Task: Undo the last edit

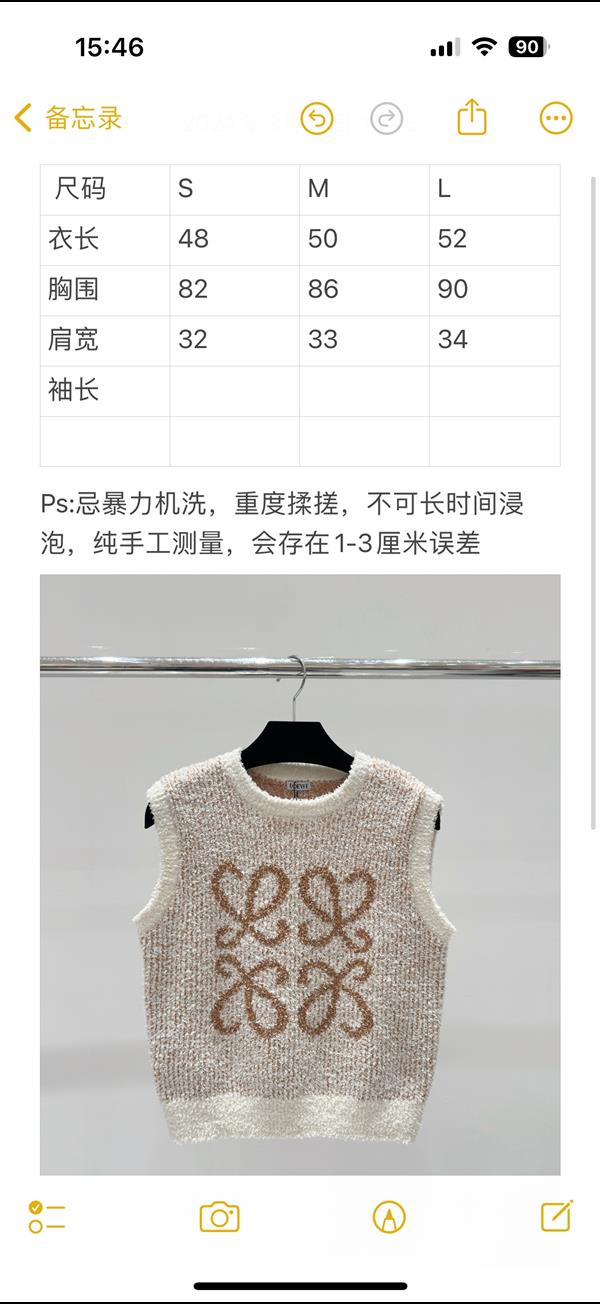Action: pos(316,119)
